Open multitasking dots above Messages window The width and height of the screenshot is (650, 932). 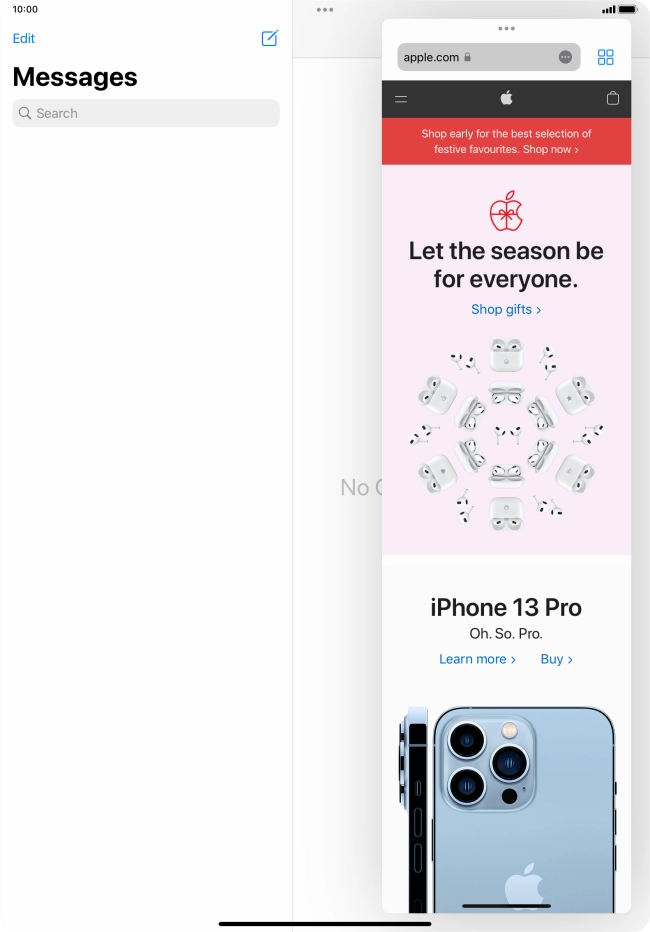(x=325, y=10)
